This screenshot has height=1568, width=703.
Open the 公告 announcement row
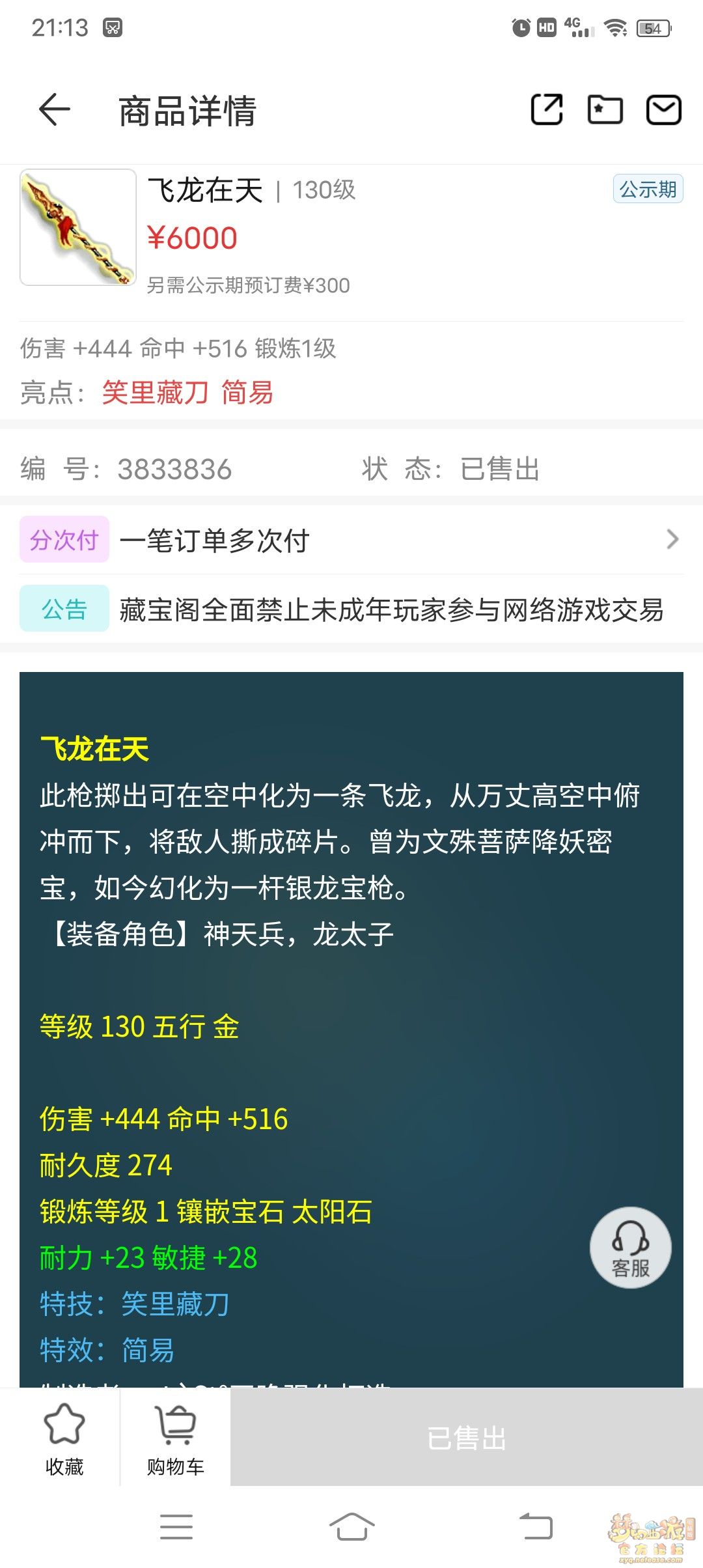tap(351, 609)
